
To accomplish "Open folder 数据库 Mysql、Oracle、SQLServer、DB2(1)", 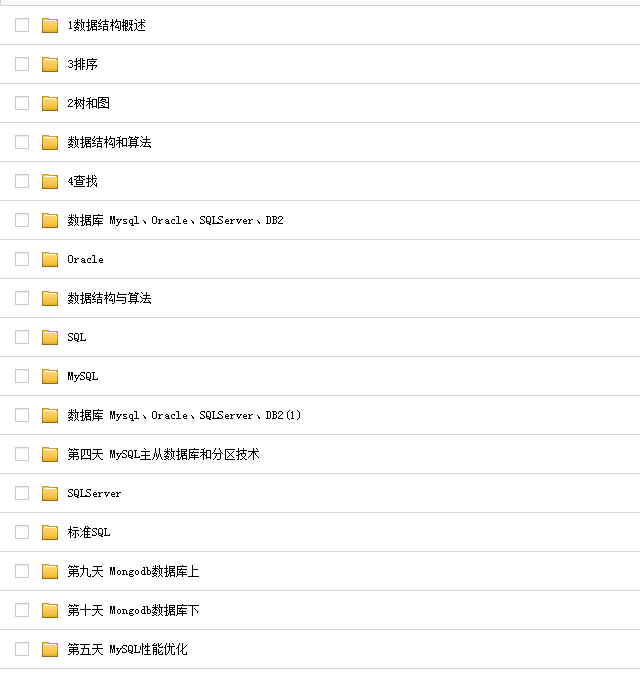I will tap(184, 415).
